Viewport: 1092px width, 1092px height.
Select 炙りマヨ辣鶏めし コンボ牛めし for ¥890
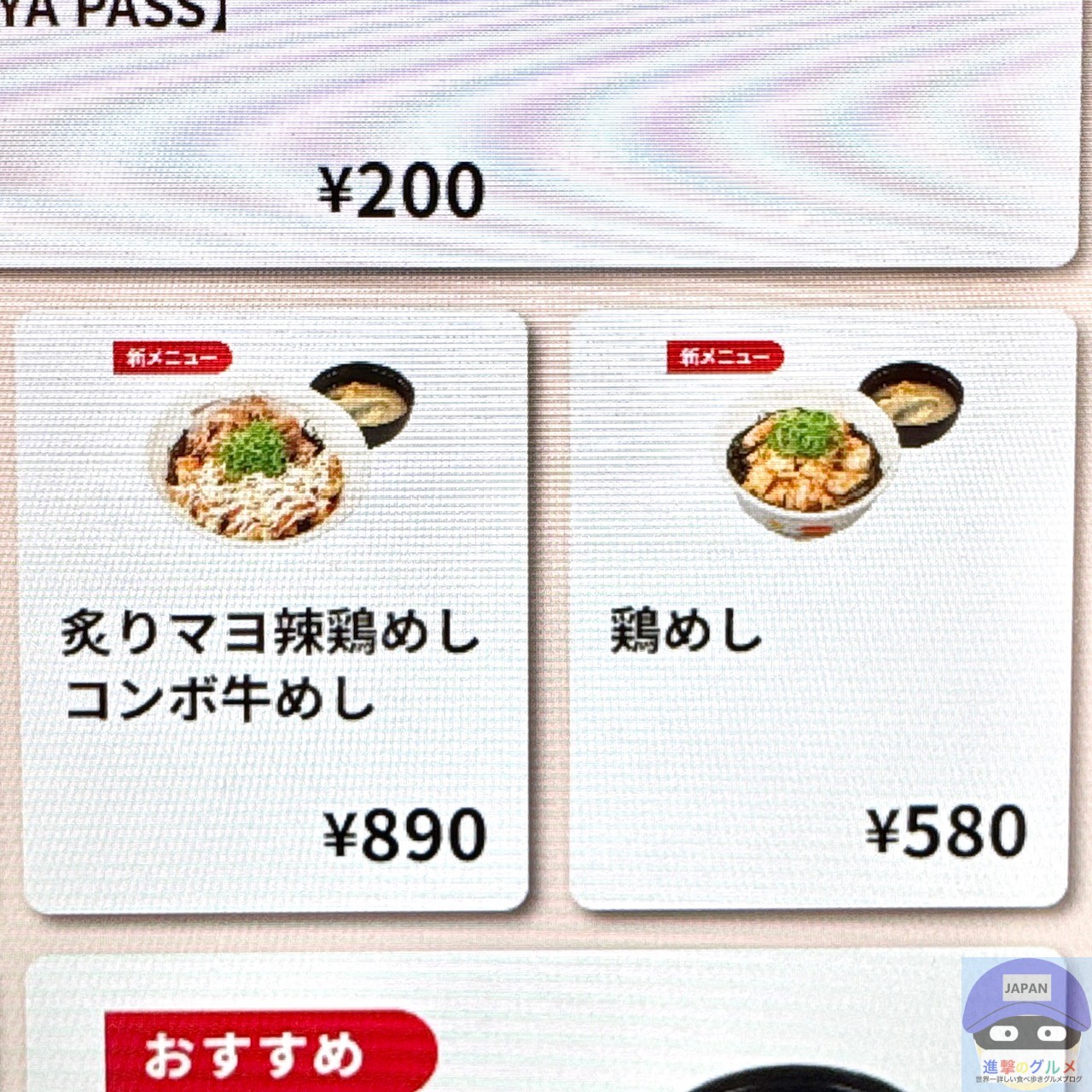[x=275, y=613]
